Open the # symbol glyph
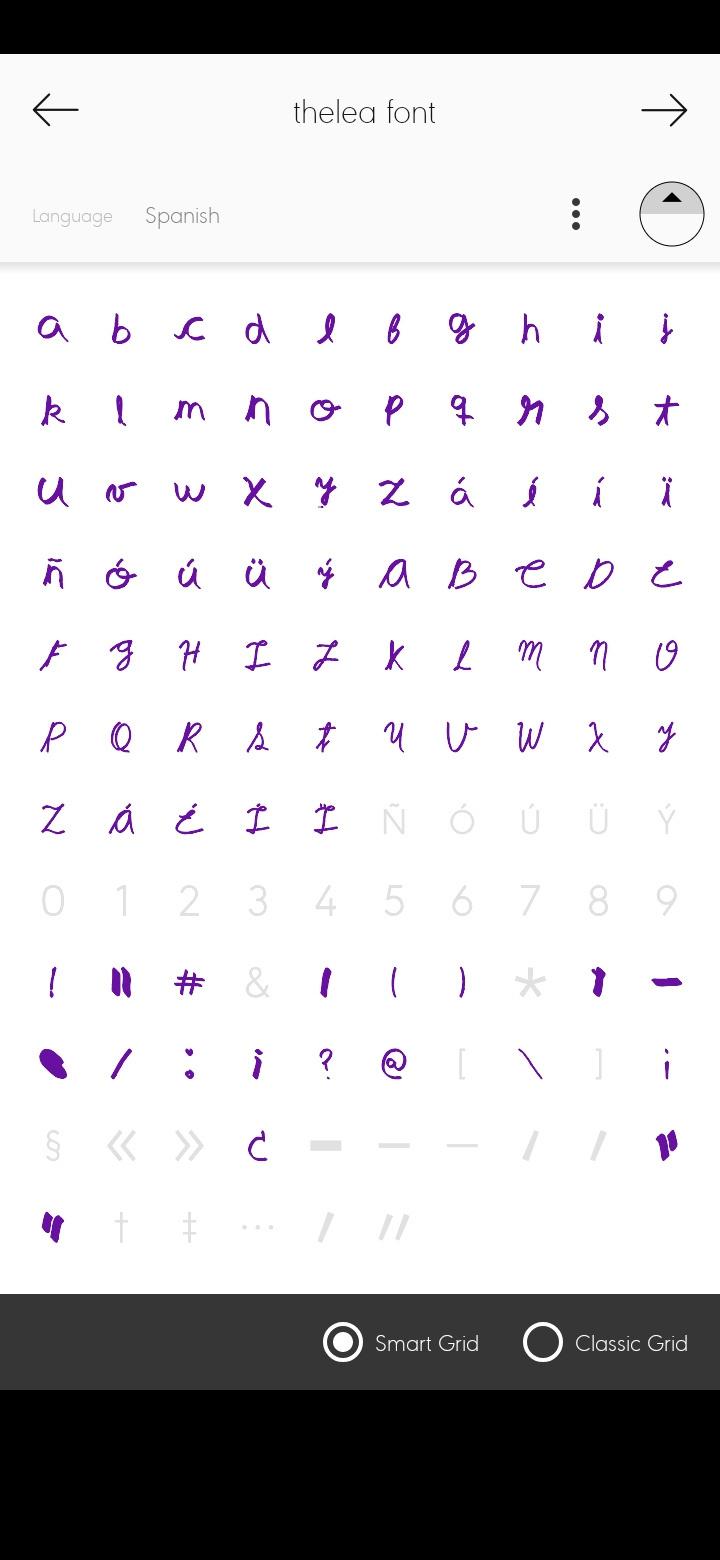Image resolution: width=720 pixels, height=1560 pixels. pos(189,984)
